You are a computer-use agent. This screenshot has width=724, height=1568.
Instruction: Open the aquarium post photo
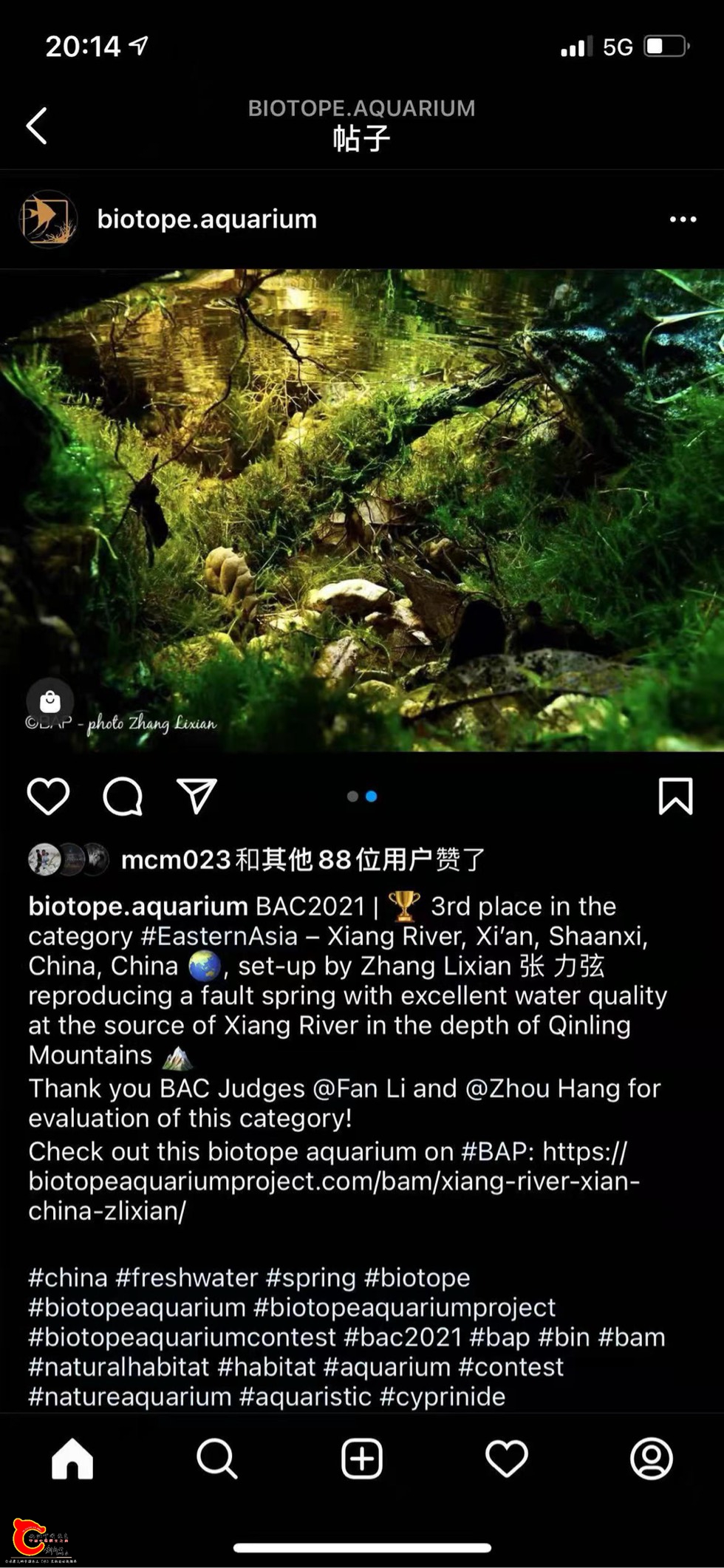click(x=362, y=510)
